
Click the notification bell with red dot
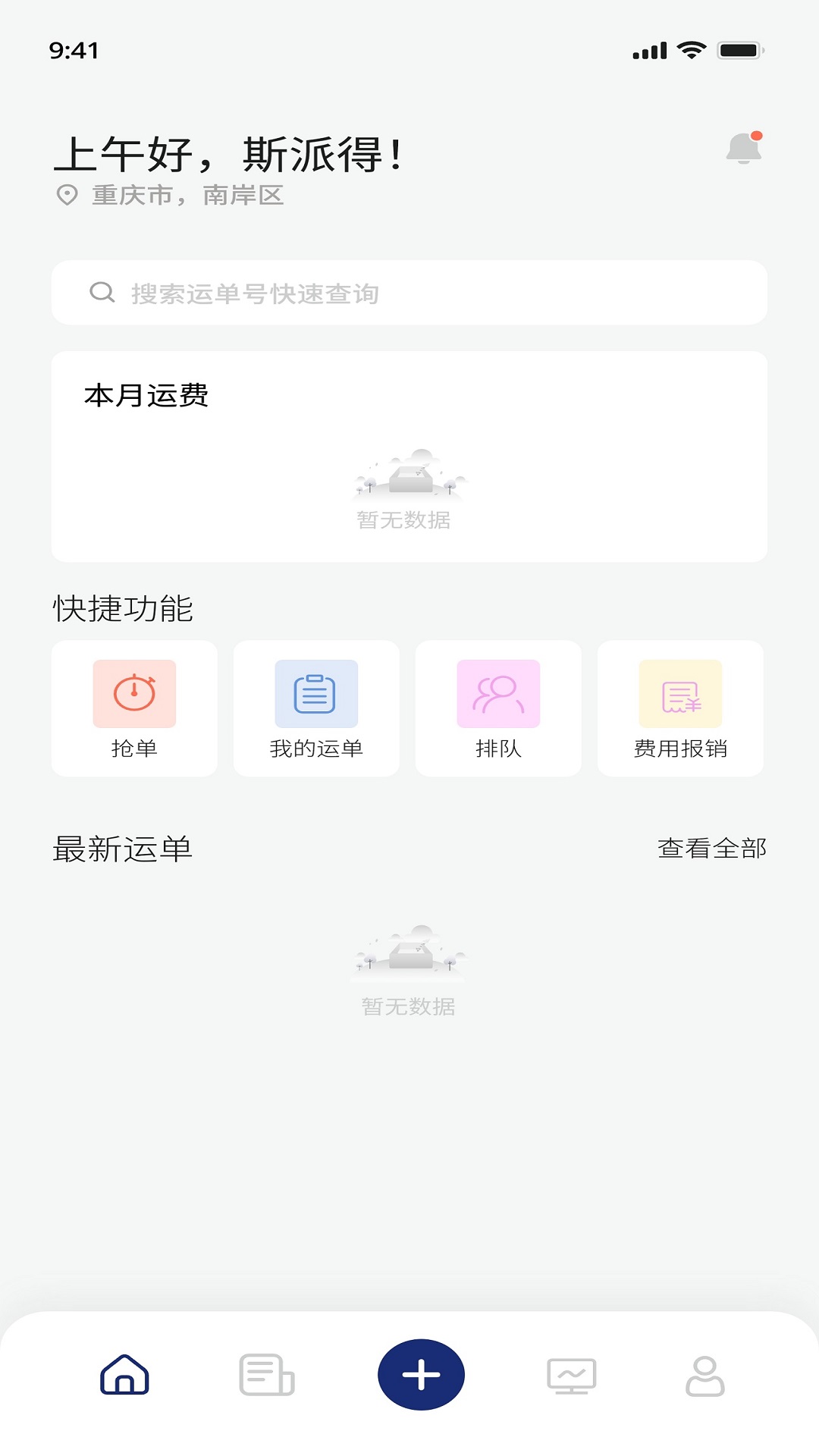coord(743,149)
